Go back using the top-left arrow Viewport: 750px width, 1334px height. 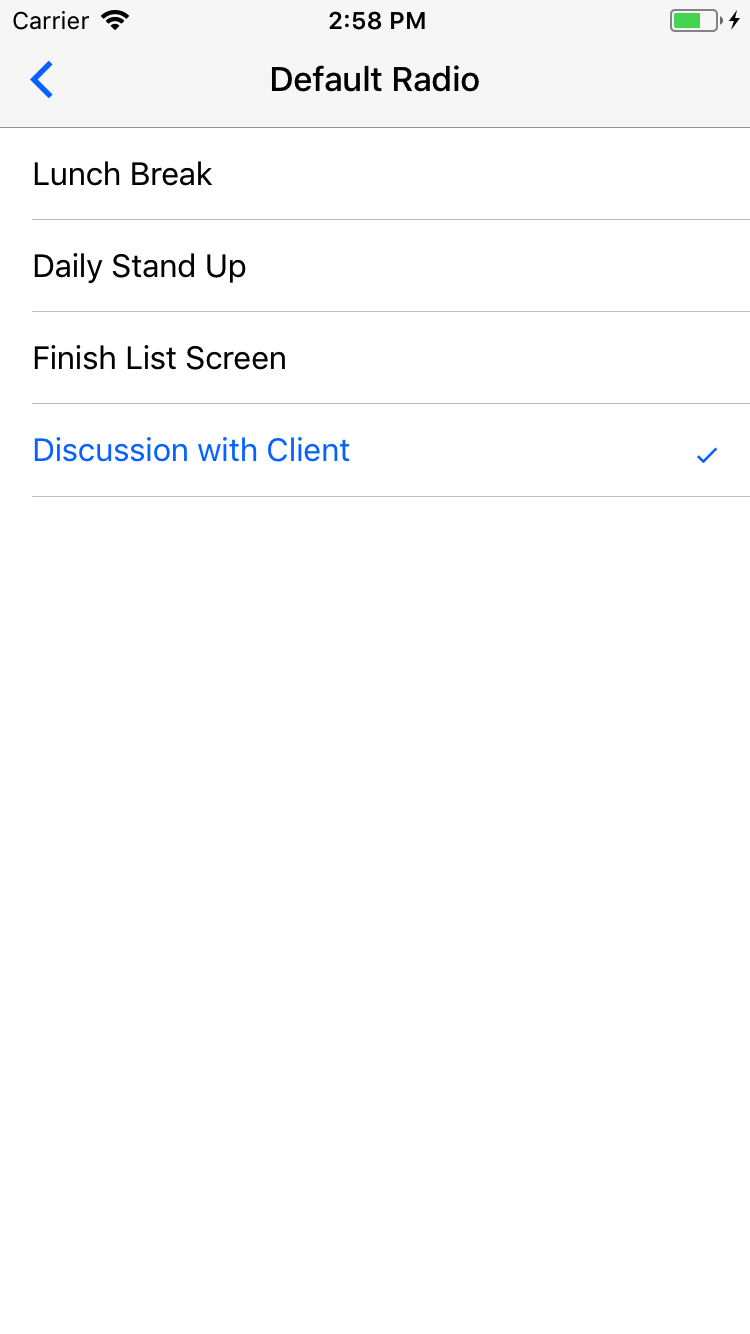pos(42,80)
